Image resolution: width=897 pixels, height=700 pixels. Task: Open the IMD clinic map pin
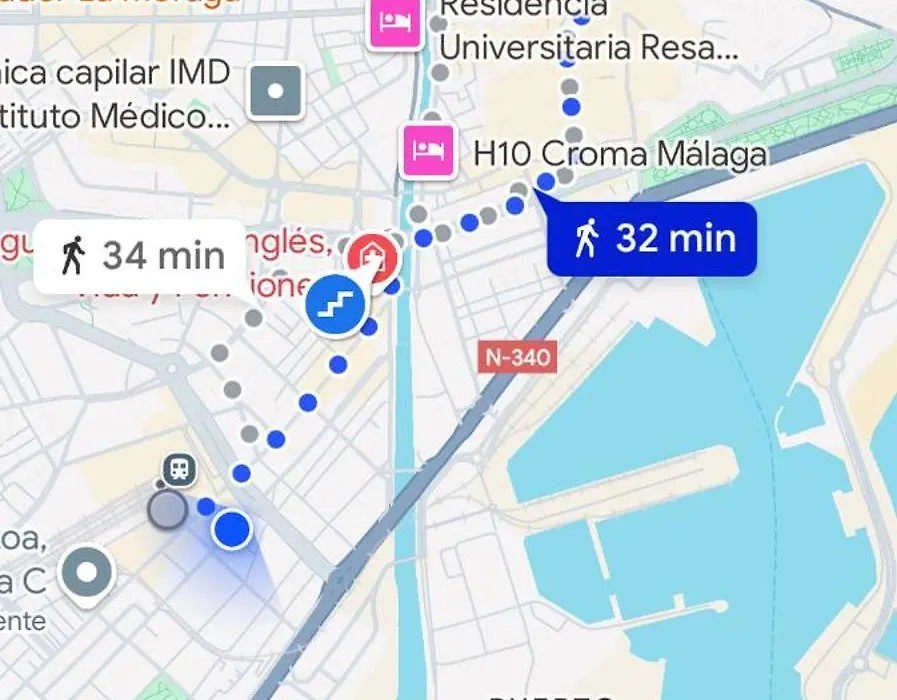coord(276,92)
